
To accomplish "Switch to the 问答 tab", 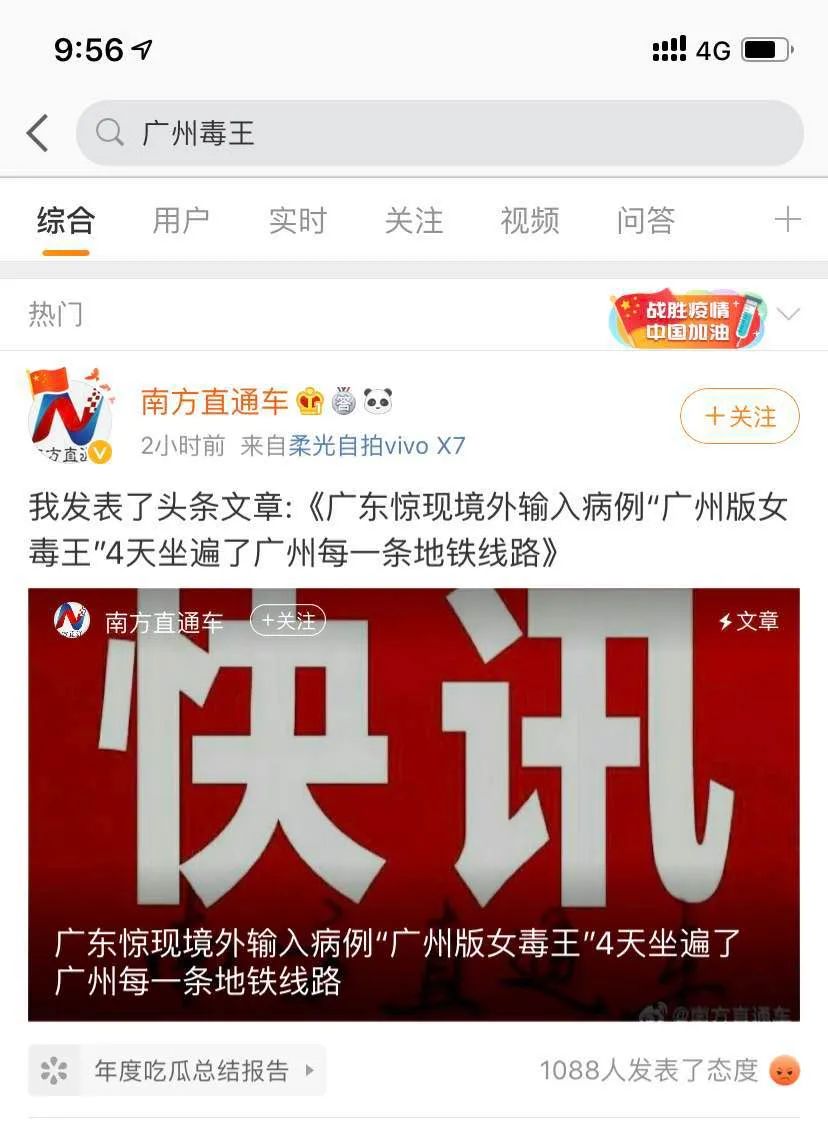I will [645, 220].
